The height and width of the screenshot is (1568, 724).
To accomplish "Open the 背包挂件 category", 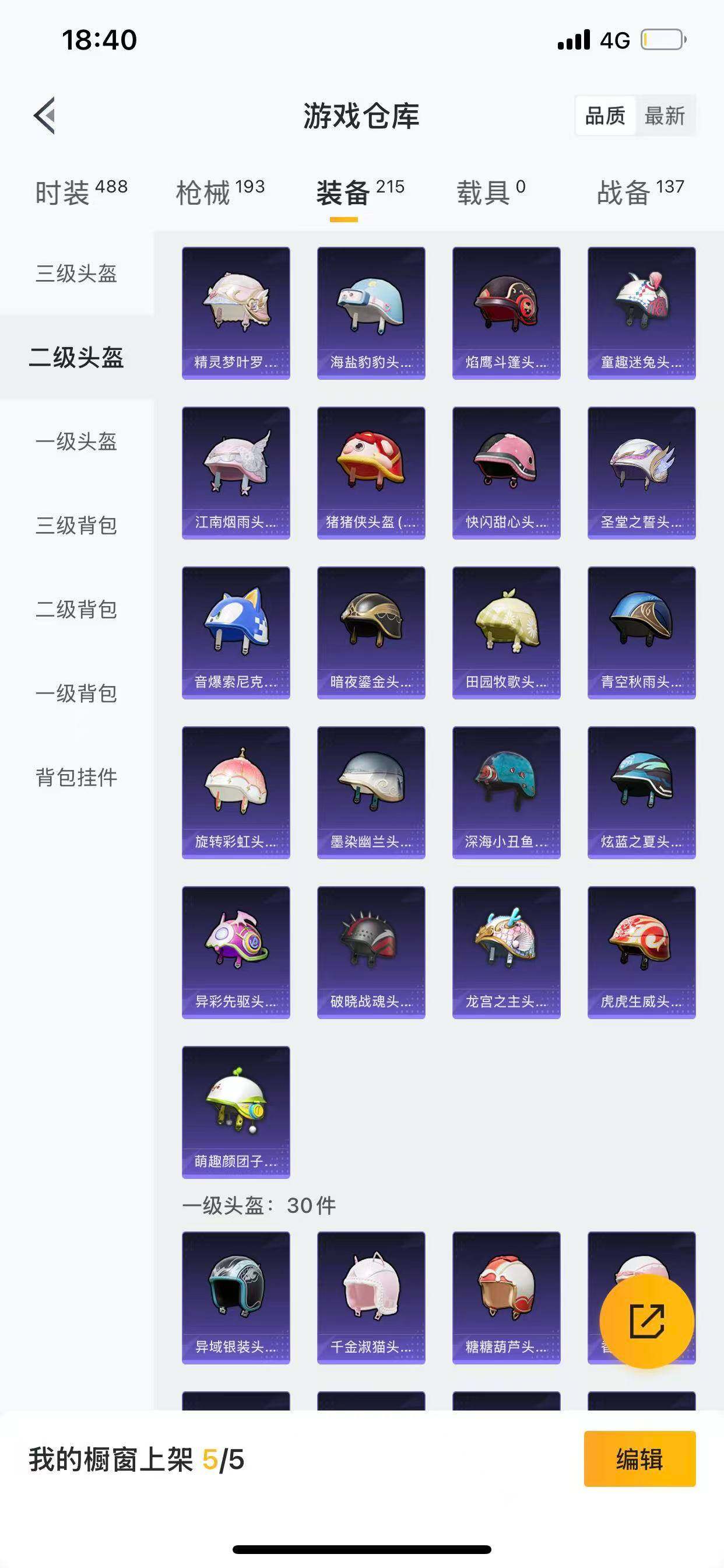I will point(77,778).
